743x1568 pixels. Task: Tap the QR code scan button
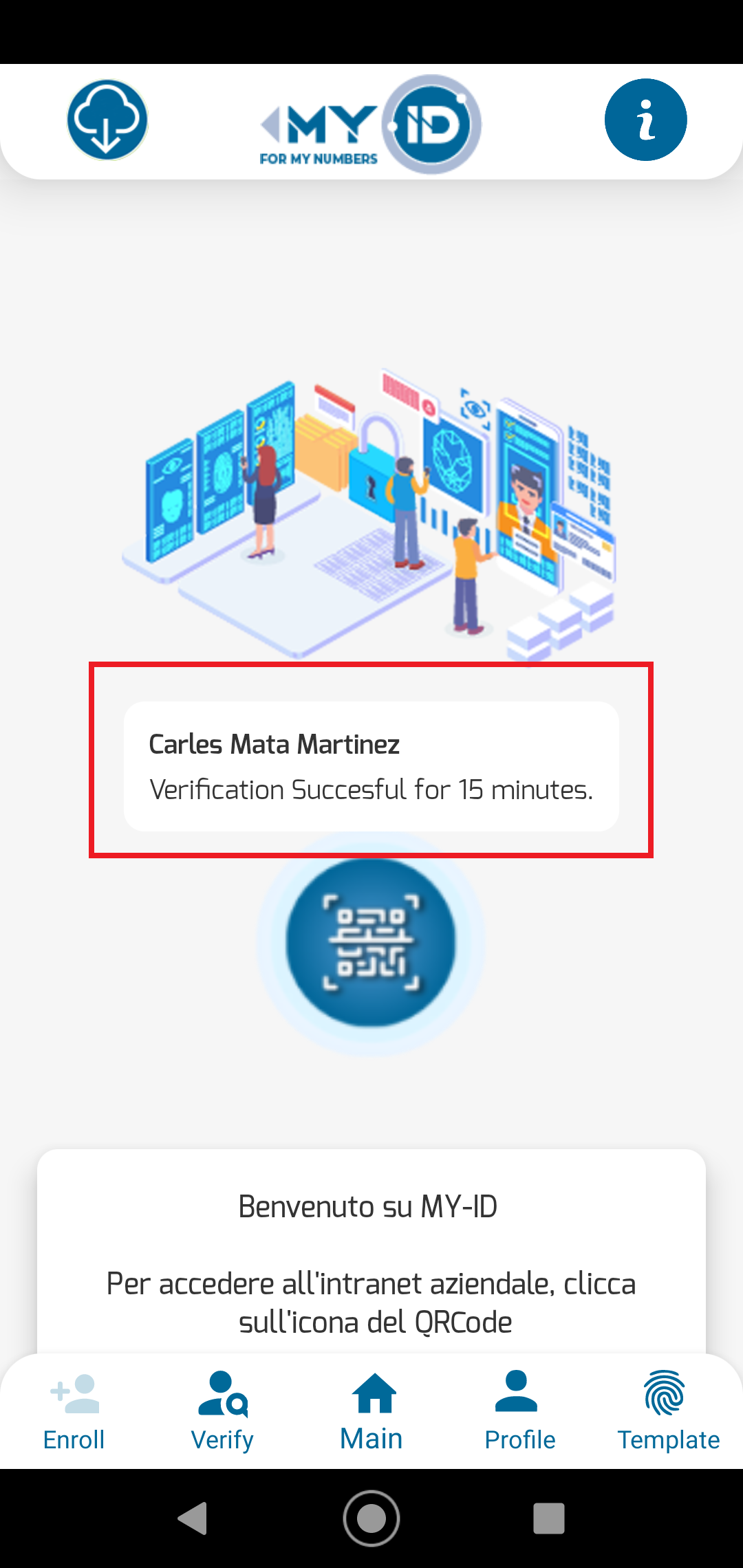tap(371, 942)
